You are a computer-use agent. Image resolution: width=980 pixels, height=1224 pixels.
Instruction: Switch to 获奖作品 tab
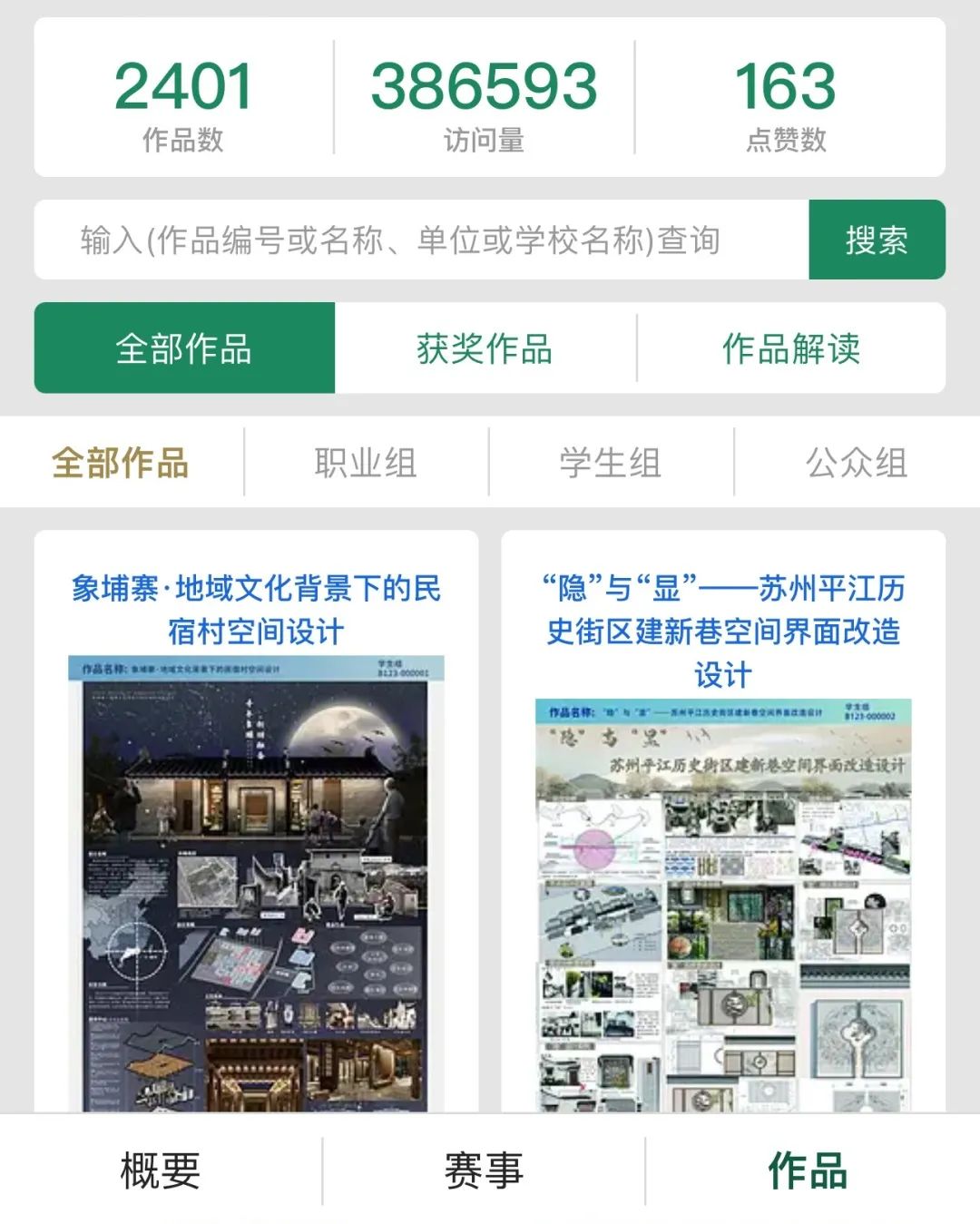pos(485,348)
